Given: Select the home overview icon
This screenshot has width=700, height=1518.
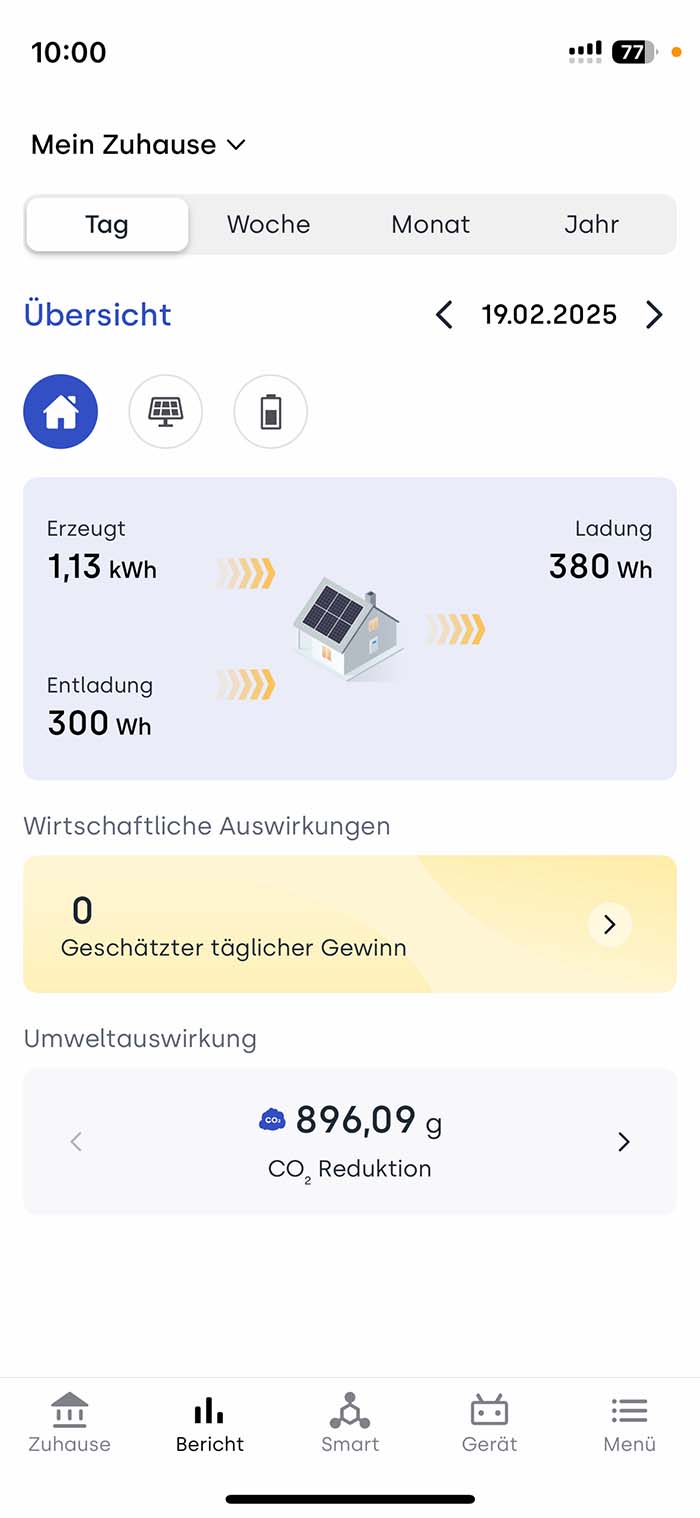Looking at the screenshot, I should pos(61,412).
